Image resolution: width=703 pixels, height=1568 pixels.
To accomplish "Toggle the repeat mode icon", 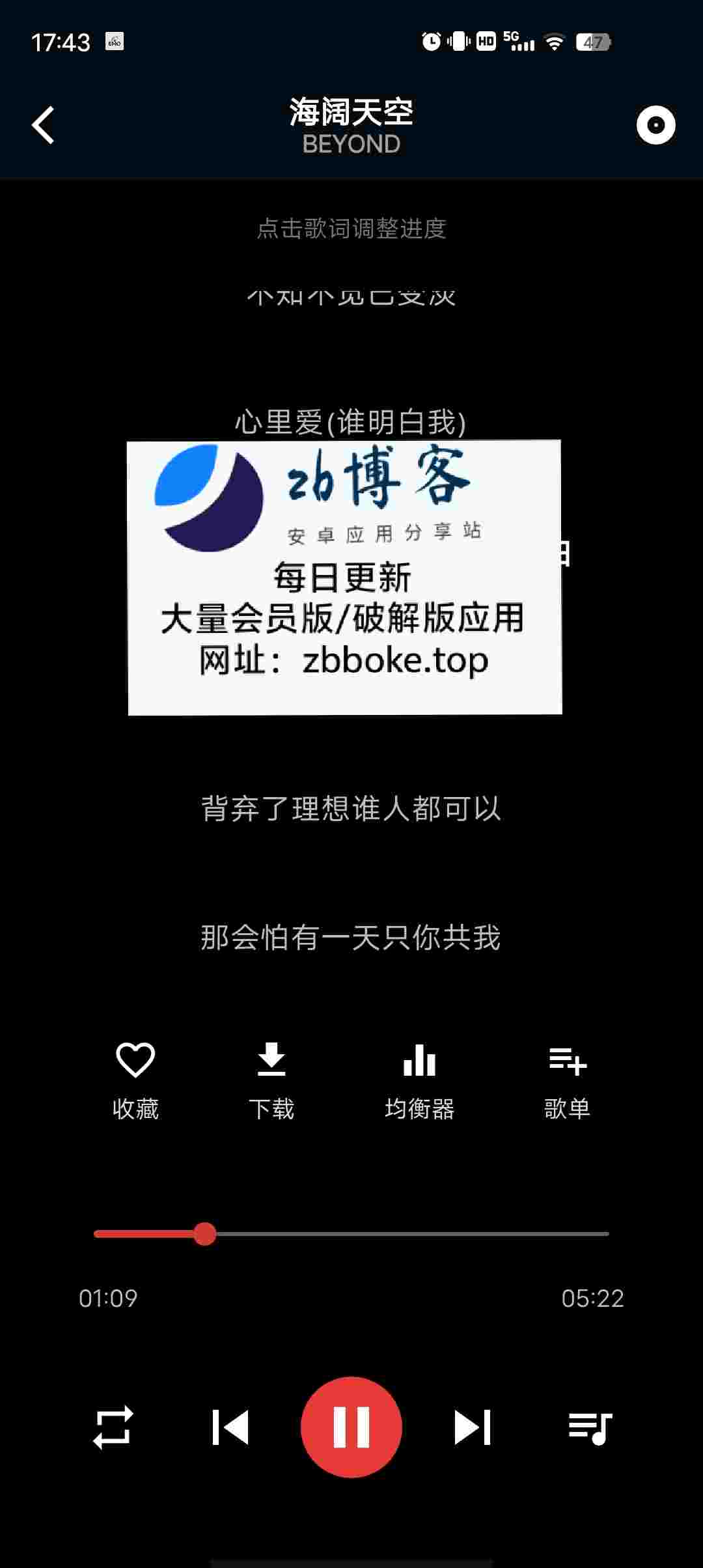I will point(113,1427).
